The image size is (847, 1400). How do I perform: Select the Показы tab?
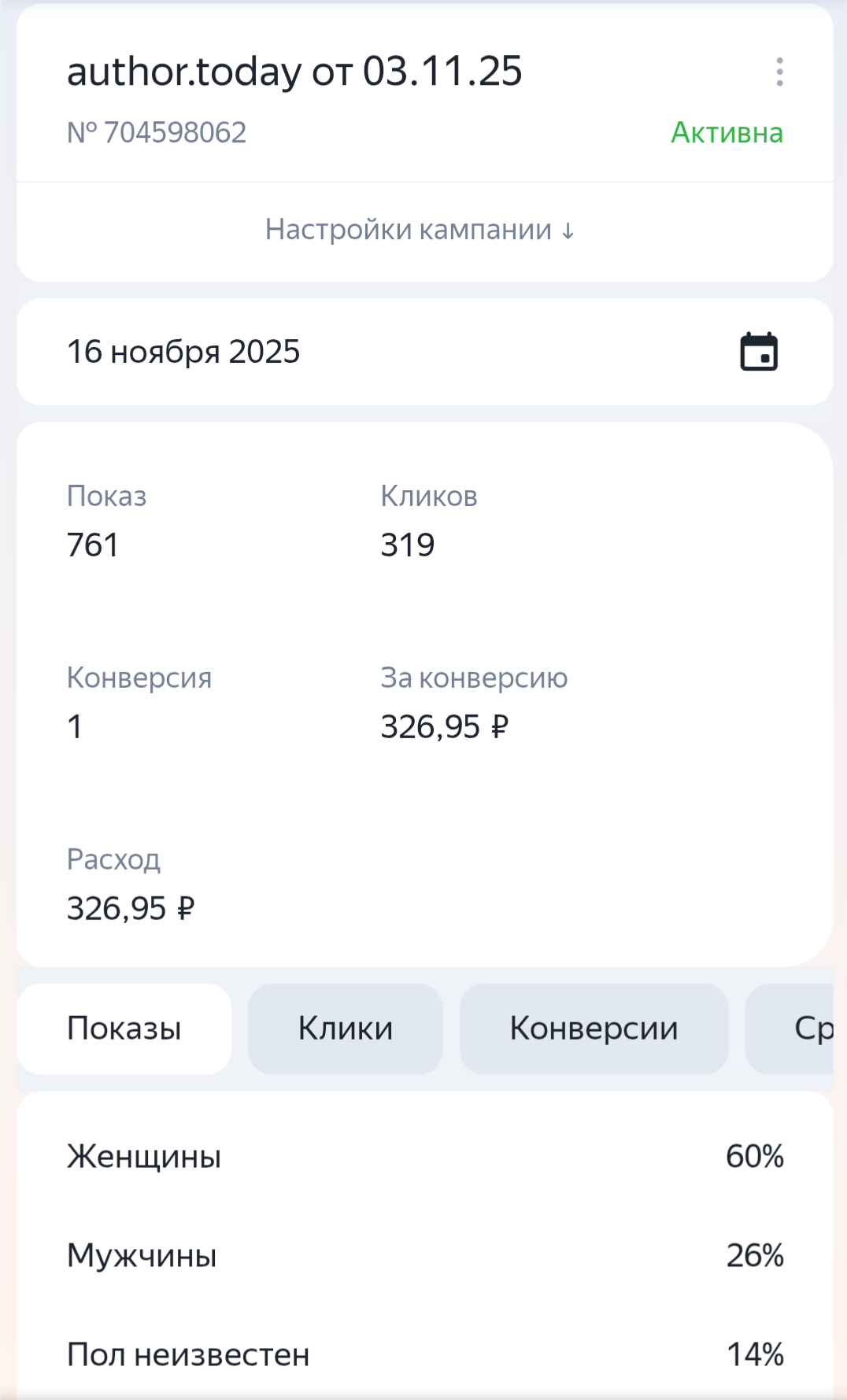[124, 1029]
